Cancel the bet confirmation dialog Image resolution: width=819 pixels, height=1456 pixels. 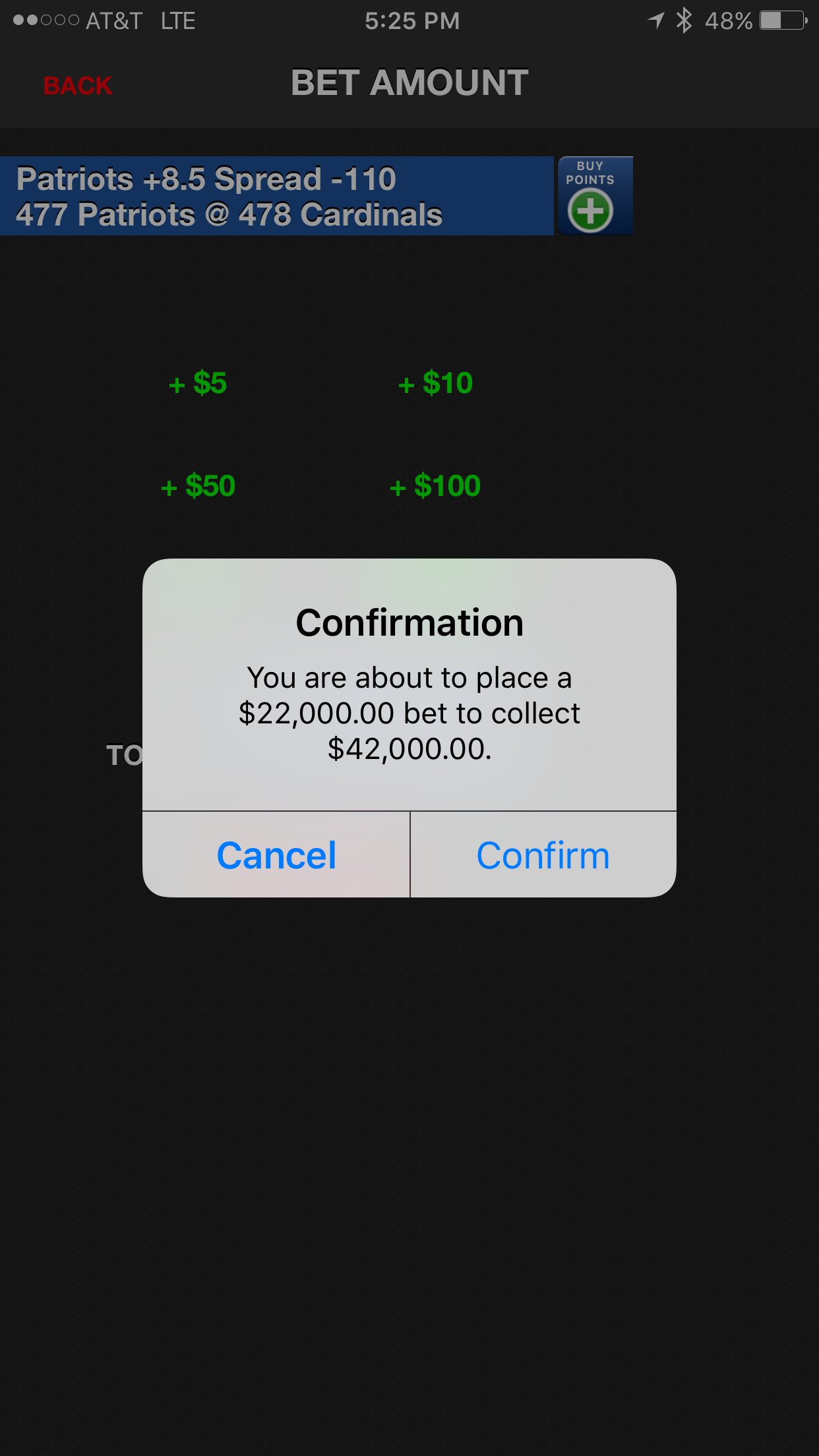[x=276, y=855]
